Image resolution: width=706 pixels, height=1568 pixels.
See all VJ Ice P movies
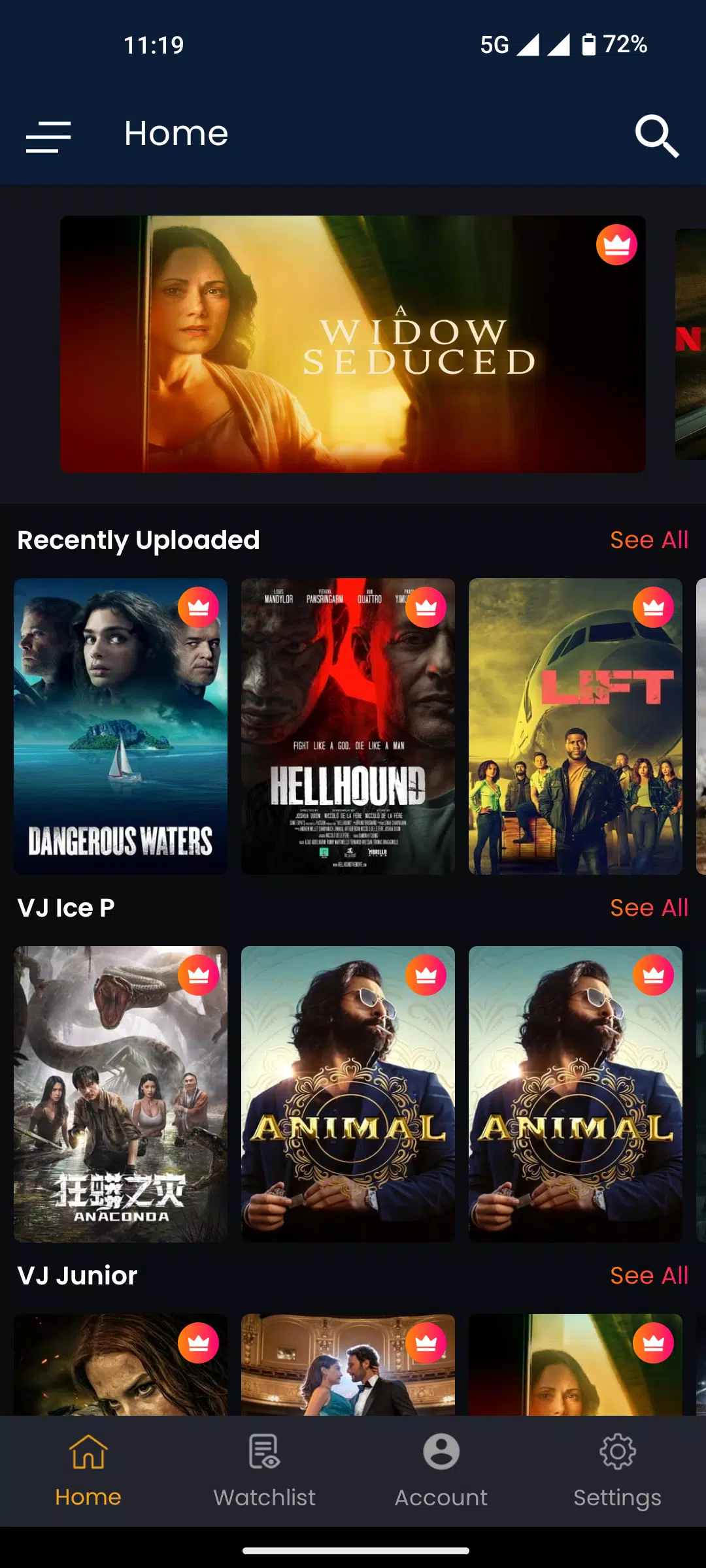point(648,908)
